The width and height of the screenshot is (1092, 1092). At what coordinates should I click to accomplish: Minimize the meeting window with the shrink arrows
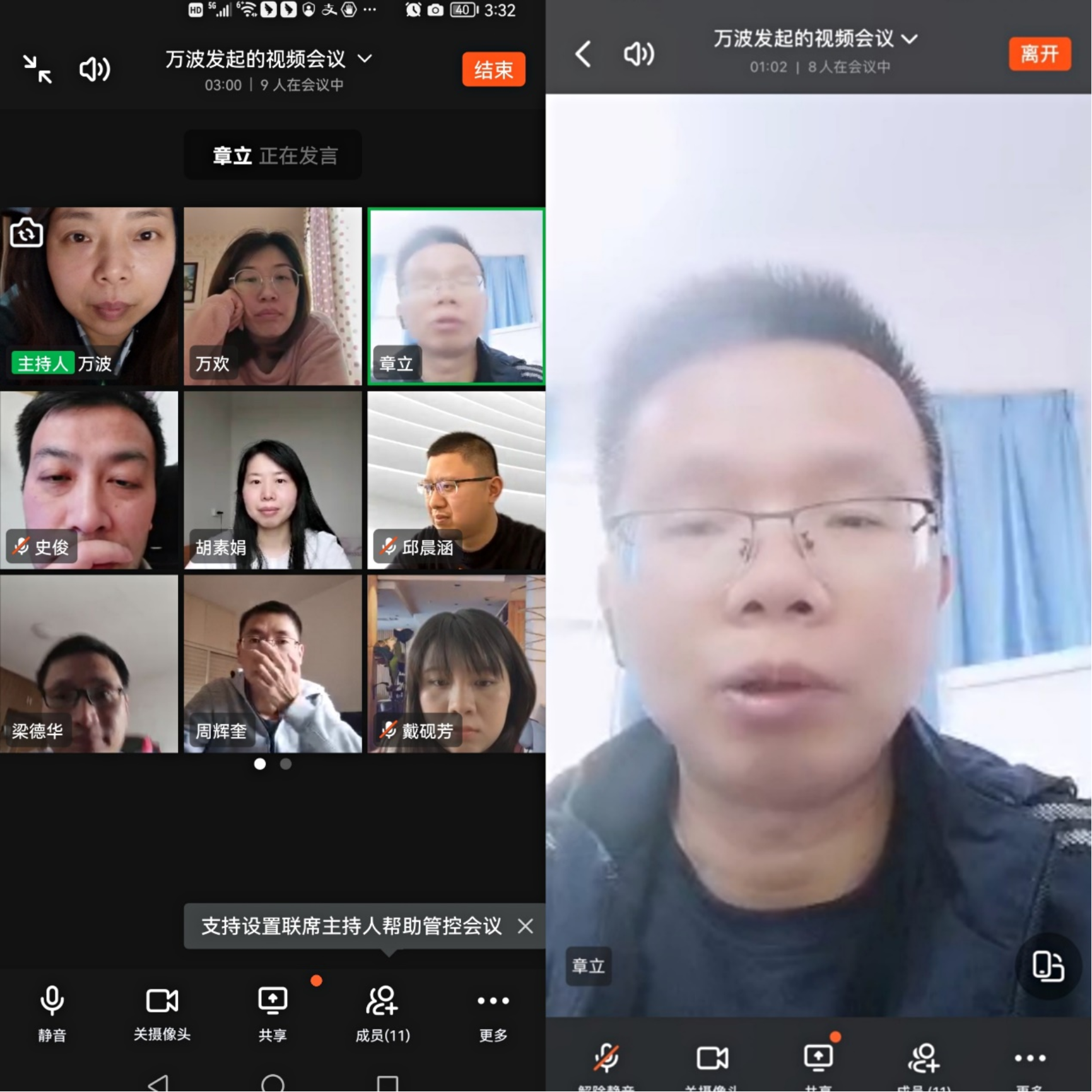click(37, 69)
